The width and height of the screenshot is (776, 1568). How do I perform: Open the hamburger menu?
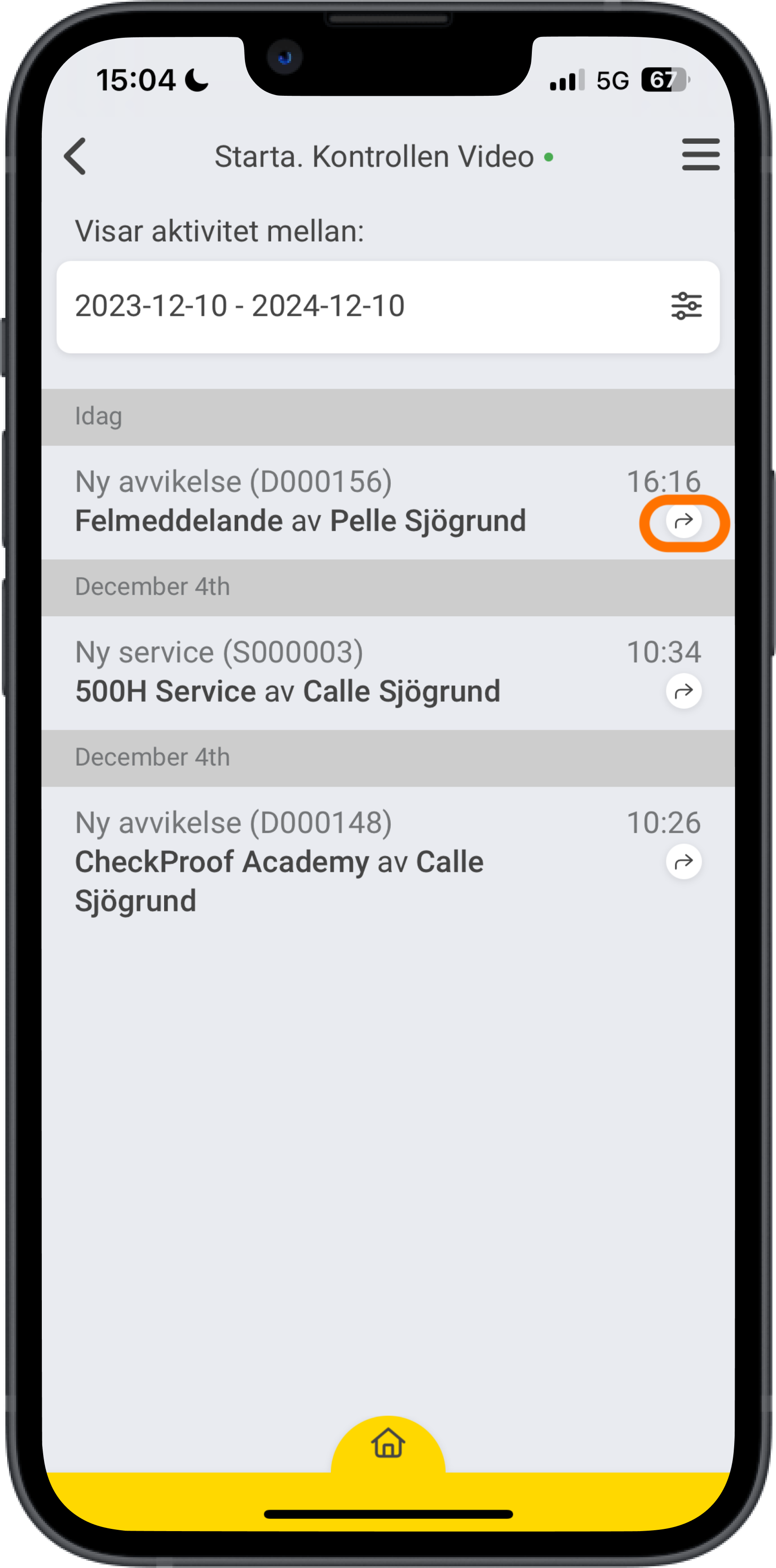pos(700,155)
